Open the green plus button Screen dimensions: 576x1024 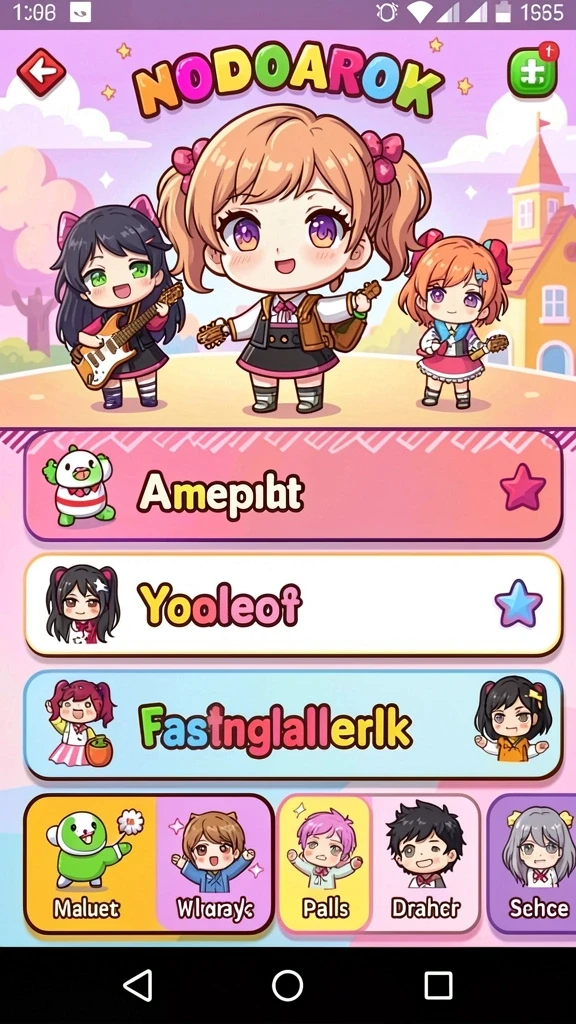coord(532,74)
